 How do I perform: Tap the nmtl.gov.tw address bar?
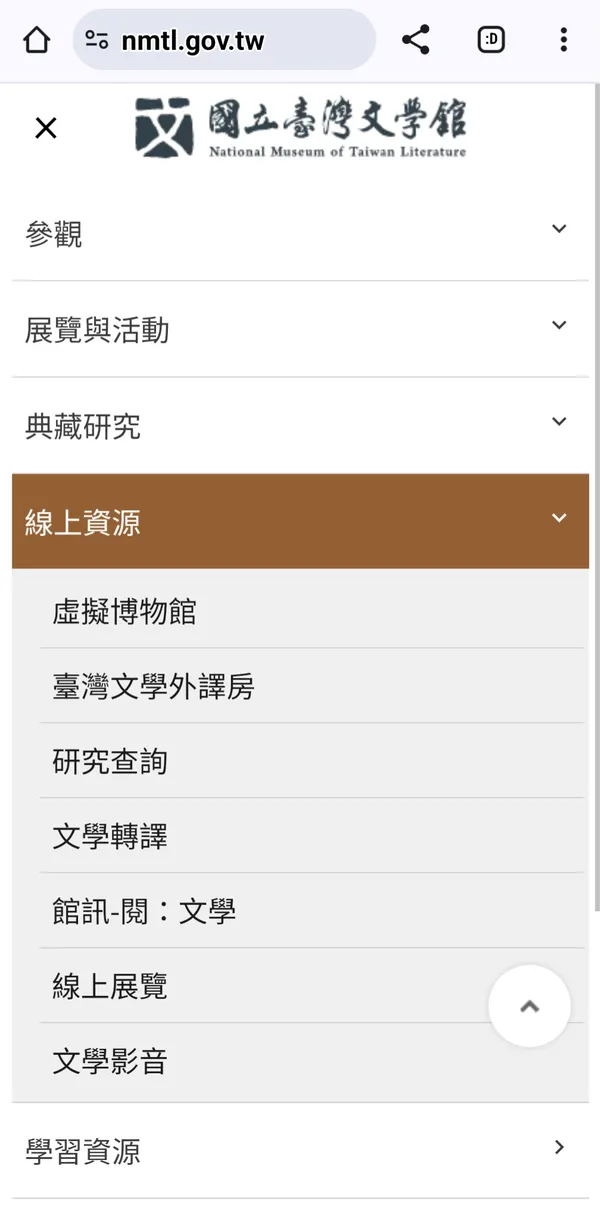point(224,40)
